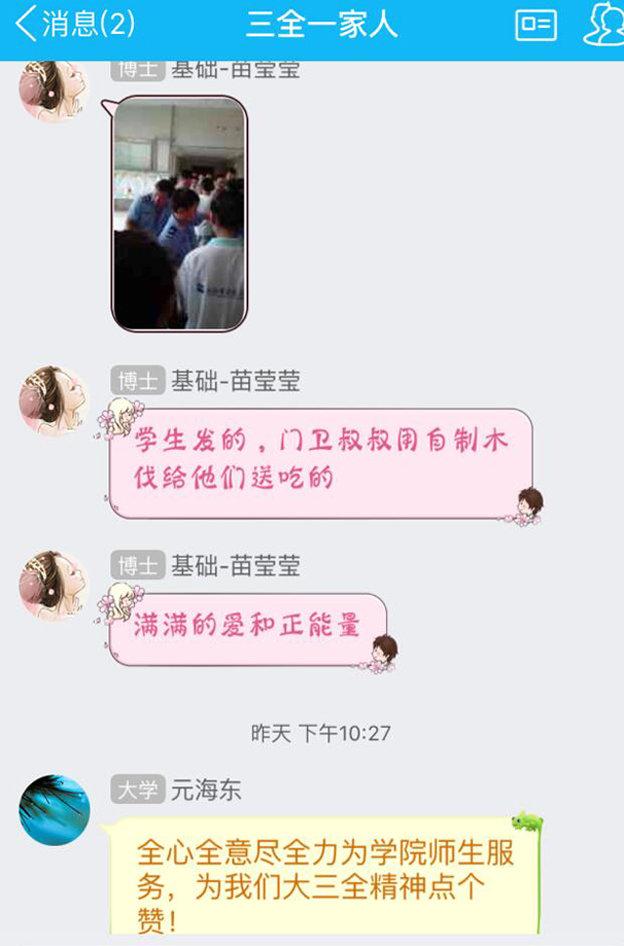Open 元海东's profile avatar
This screenshot has width=624, height=946.
coord(54,810)
